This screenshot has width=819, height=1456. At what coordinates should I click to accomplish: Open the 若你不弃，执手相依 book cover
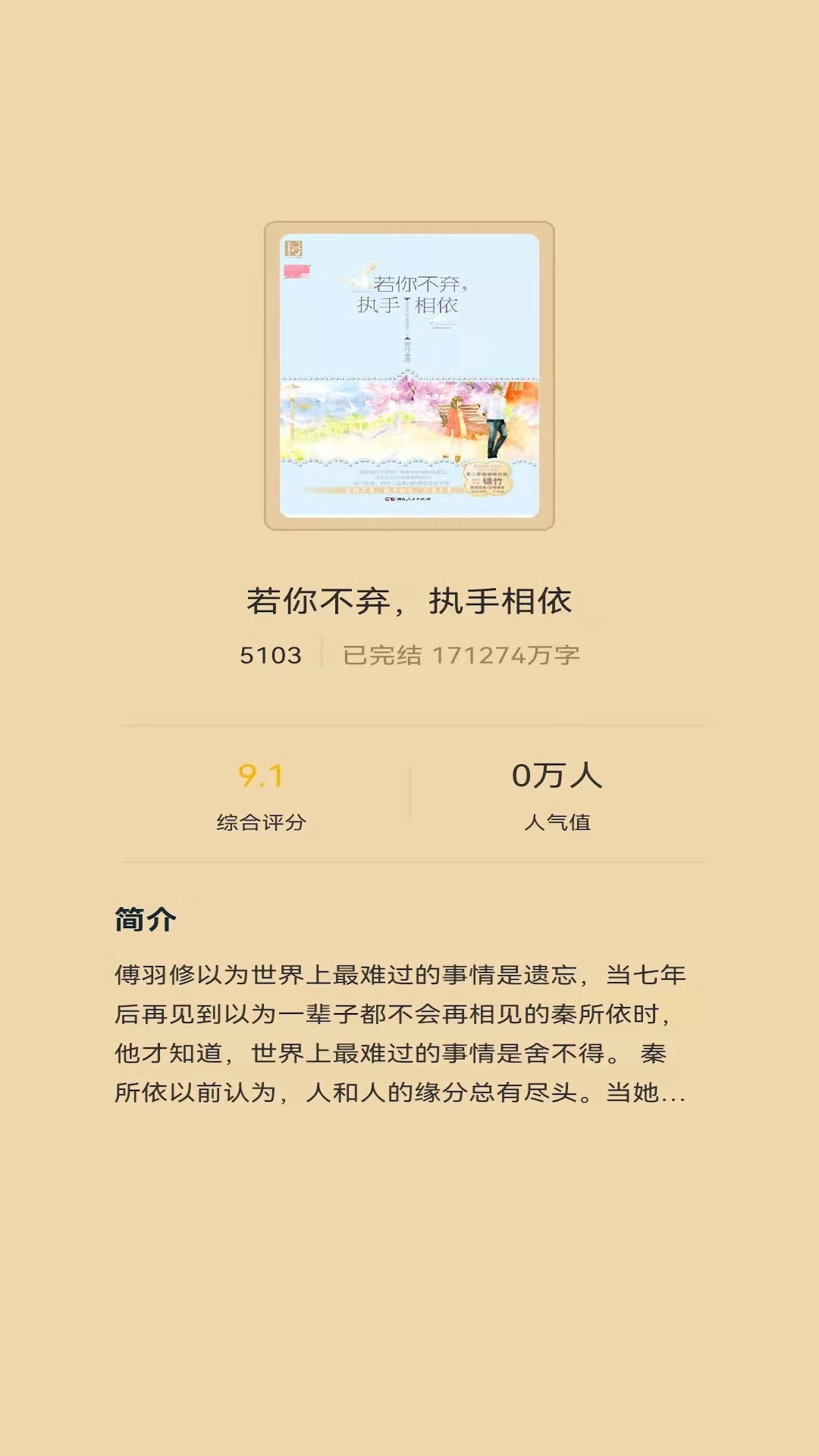pyautogui.click(x=409, y=375)
